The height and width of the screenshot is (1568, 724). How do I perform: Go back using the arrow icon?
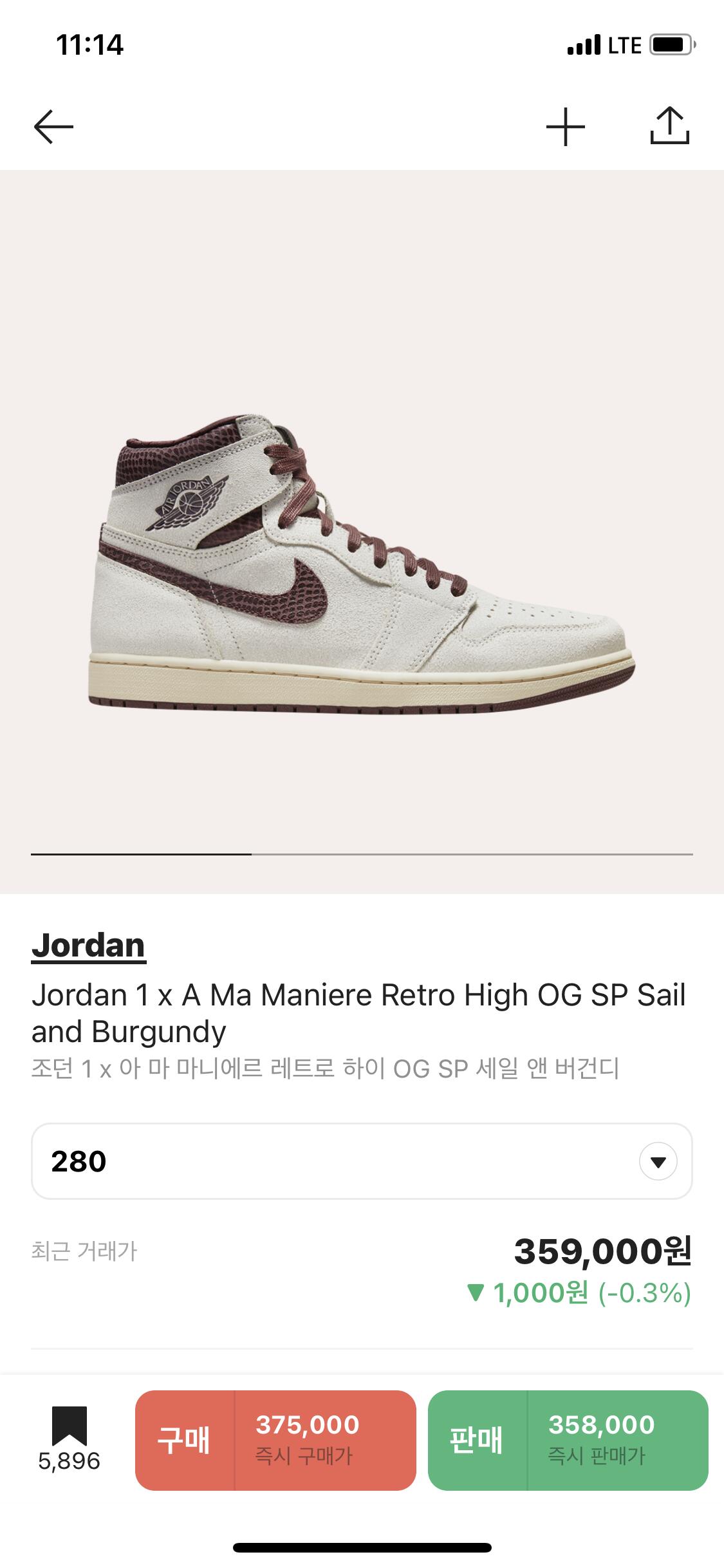tap(53, 126)
